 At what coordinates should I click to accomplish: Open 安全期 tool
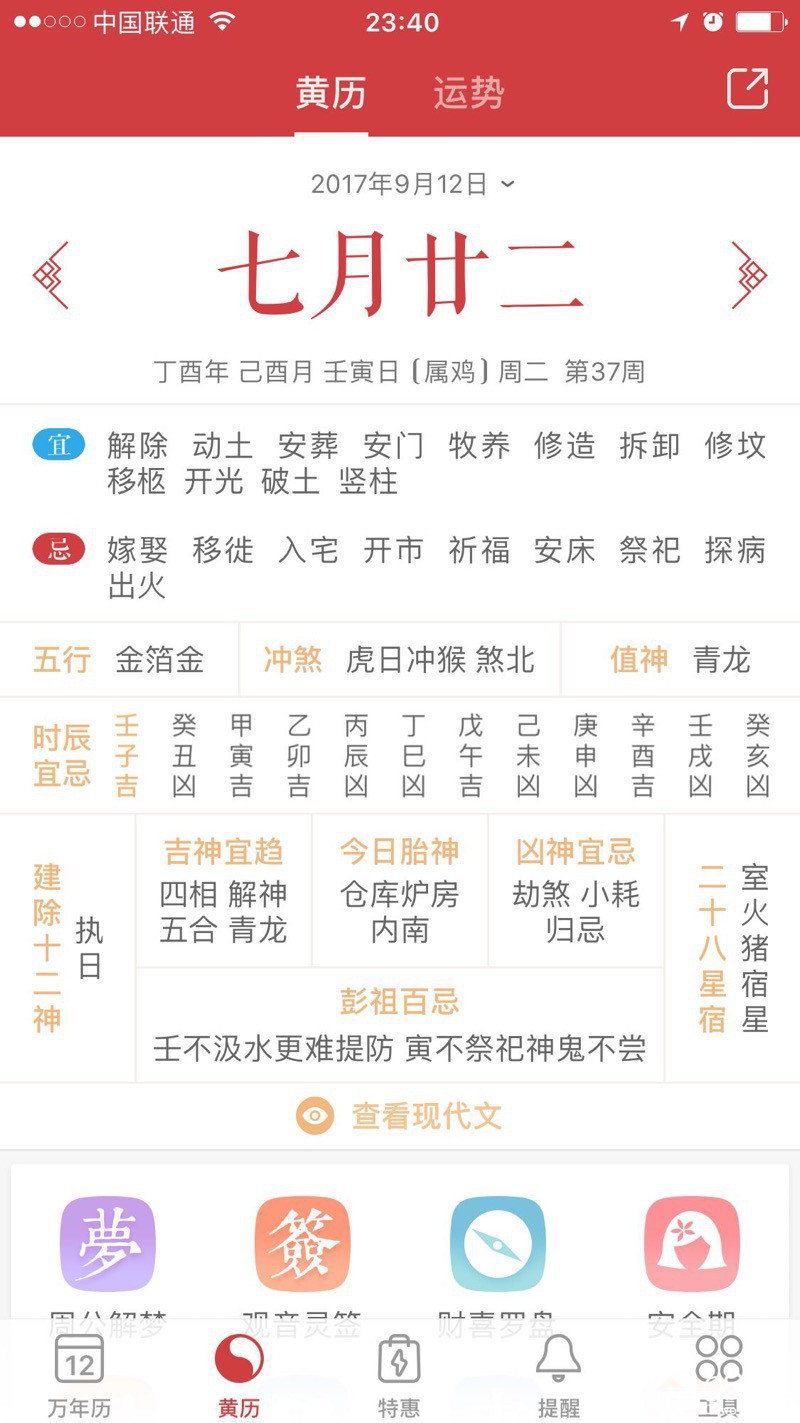692,1245
